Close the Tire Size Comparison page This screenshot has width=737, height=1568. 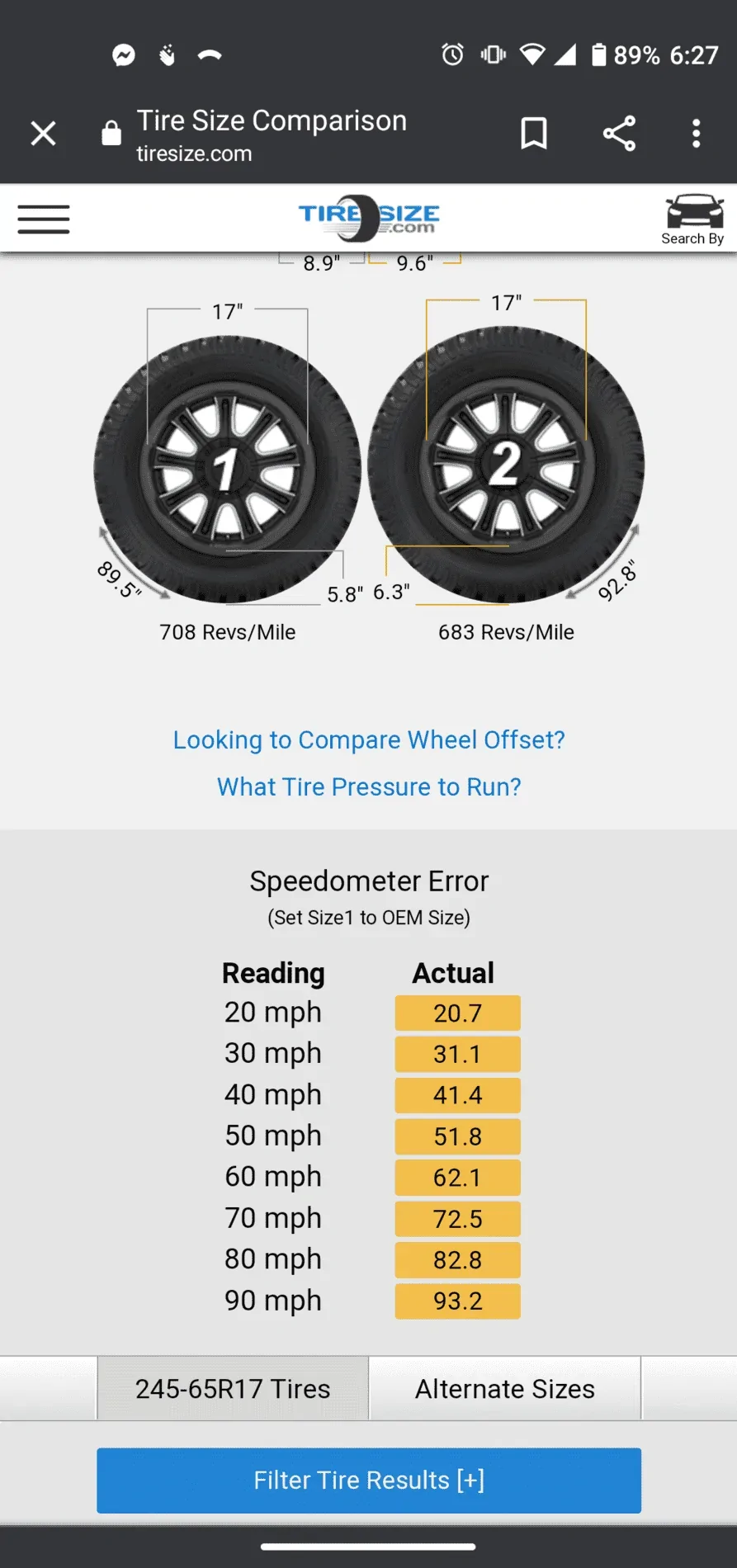(x=43, y=133)
